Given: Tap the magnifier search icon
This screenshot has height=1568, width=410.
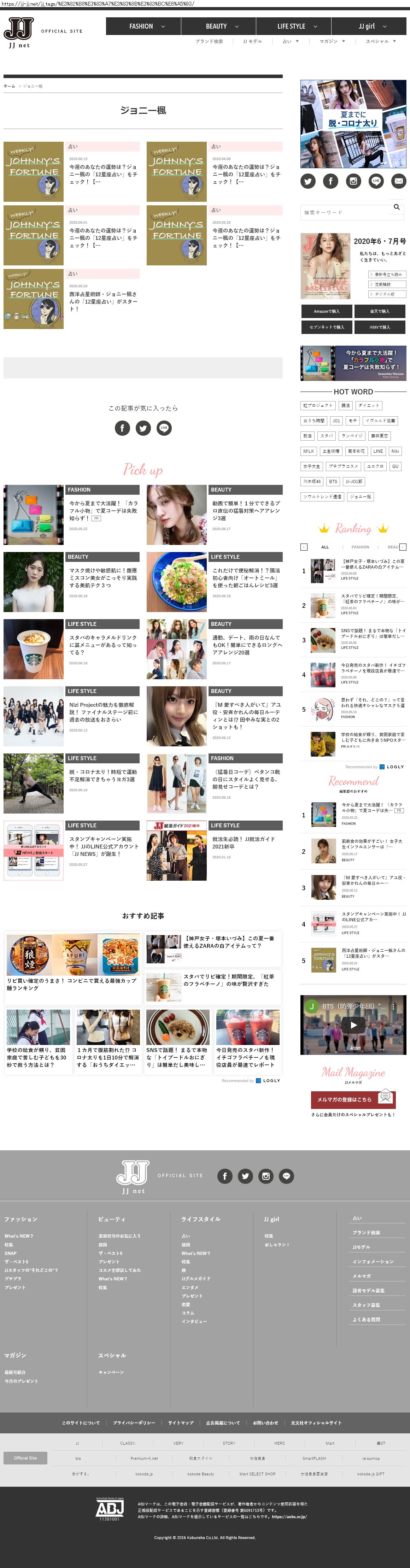Looking at the screenshot, I should (x=397, y=207).
